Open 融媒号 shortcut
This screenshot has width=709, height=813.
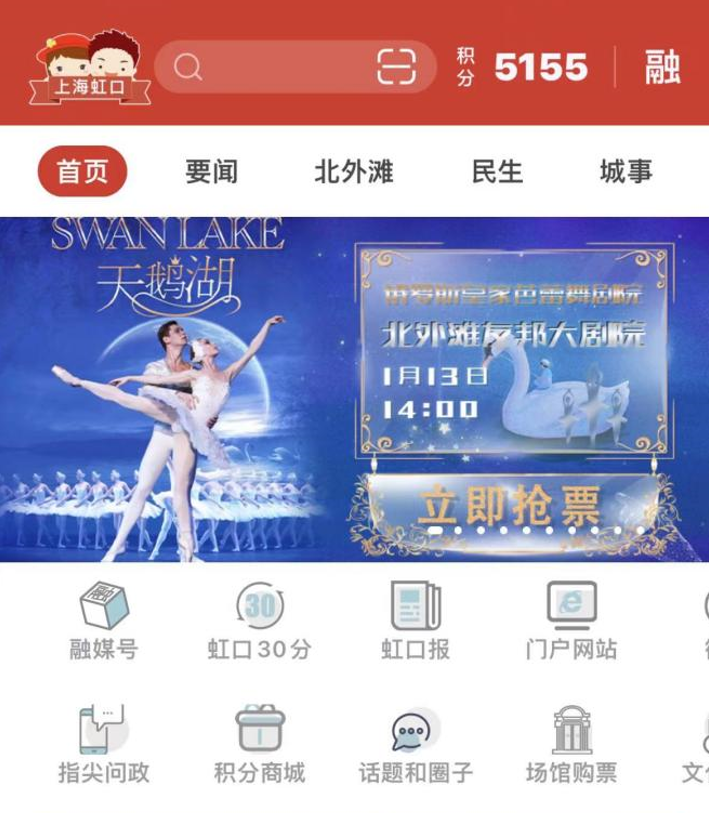103,621
